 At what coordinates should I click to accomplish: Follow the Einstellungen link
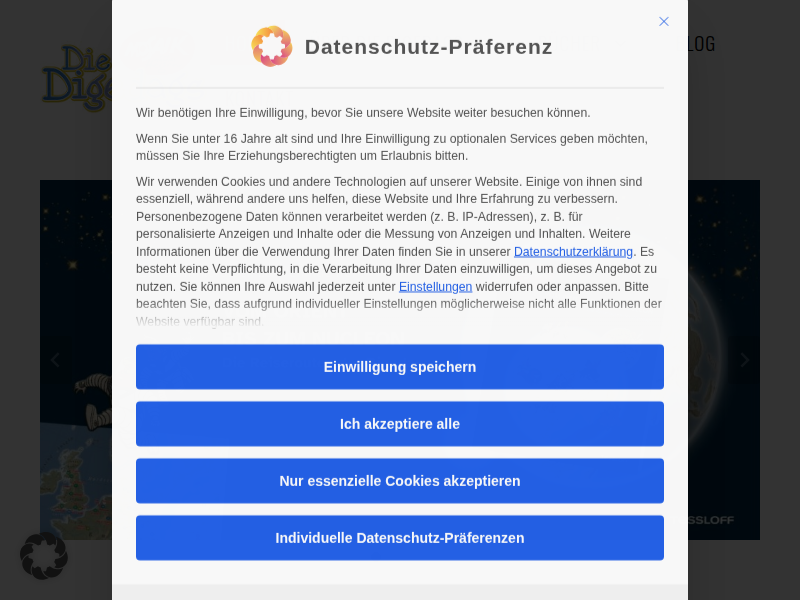click(435, 287)
